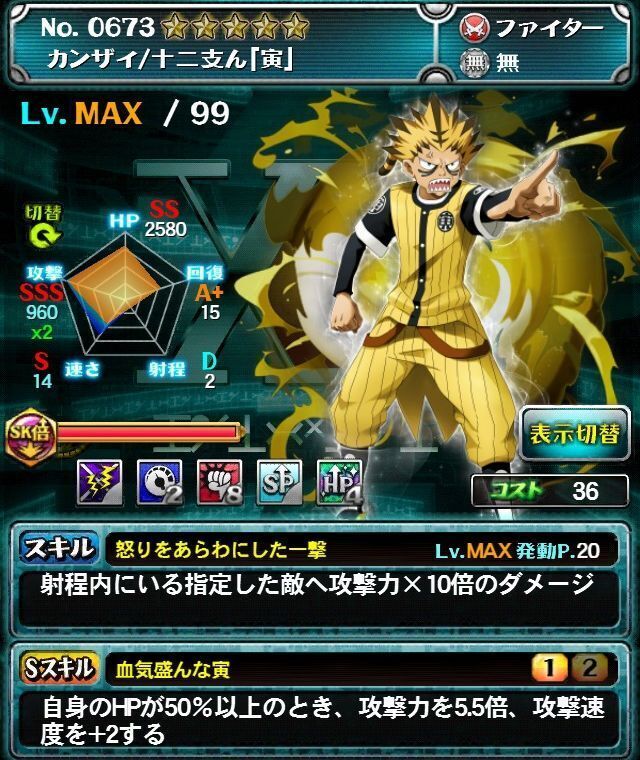640x760 pixels.
Task: Open the lightning ability icon
Action: point(99,482)
